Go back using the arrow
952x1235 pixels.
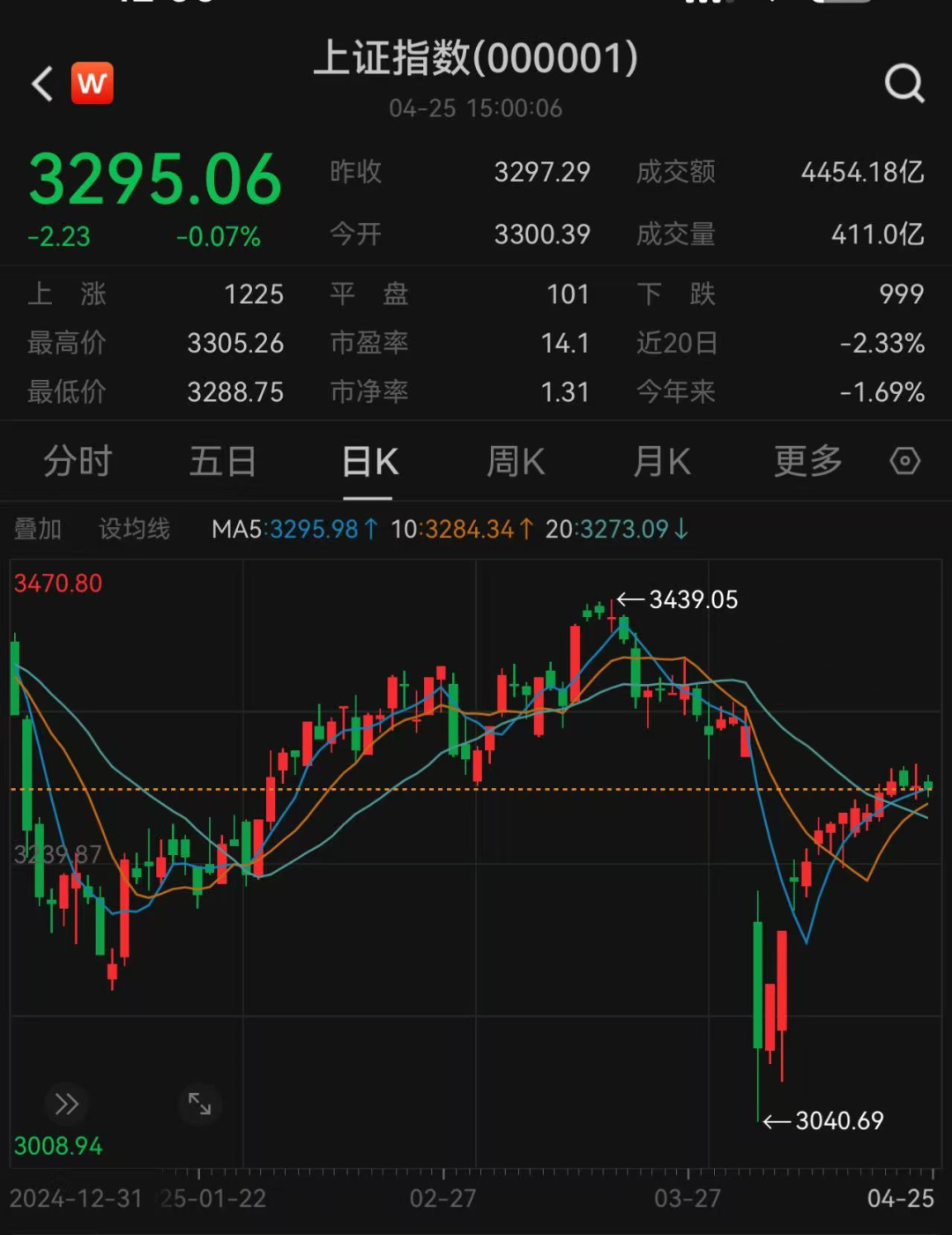click(x=42, y=85)
